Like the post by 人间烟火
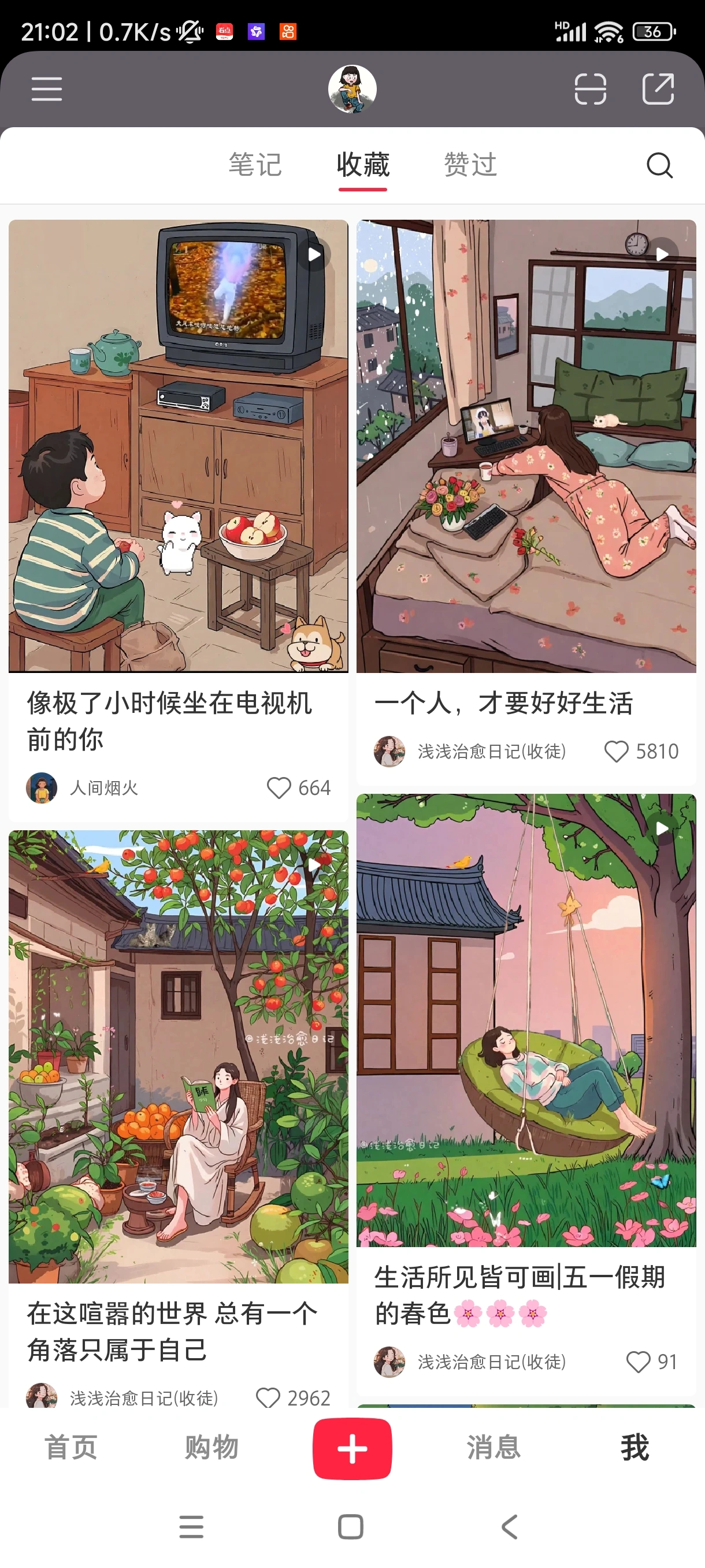Screen dimensions: 705x1568 point(279,787)
